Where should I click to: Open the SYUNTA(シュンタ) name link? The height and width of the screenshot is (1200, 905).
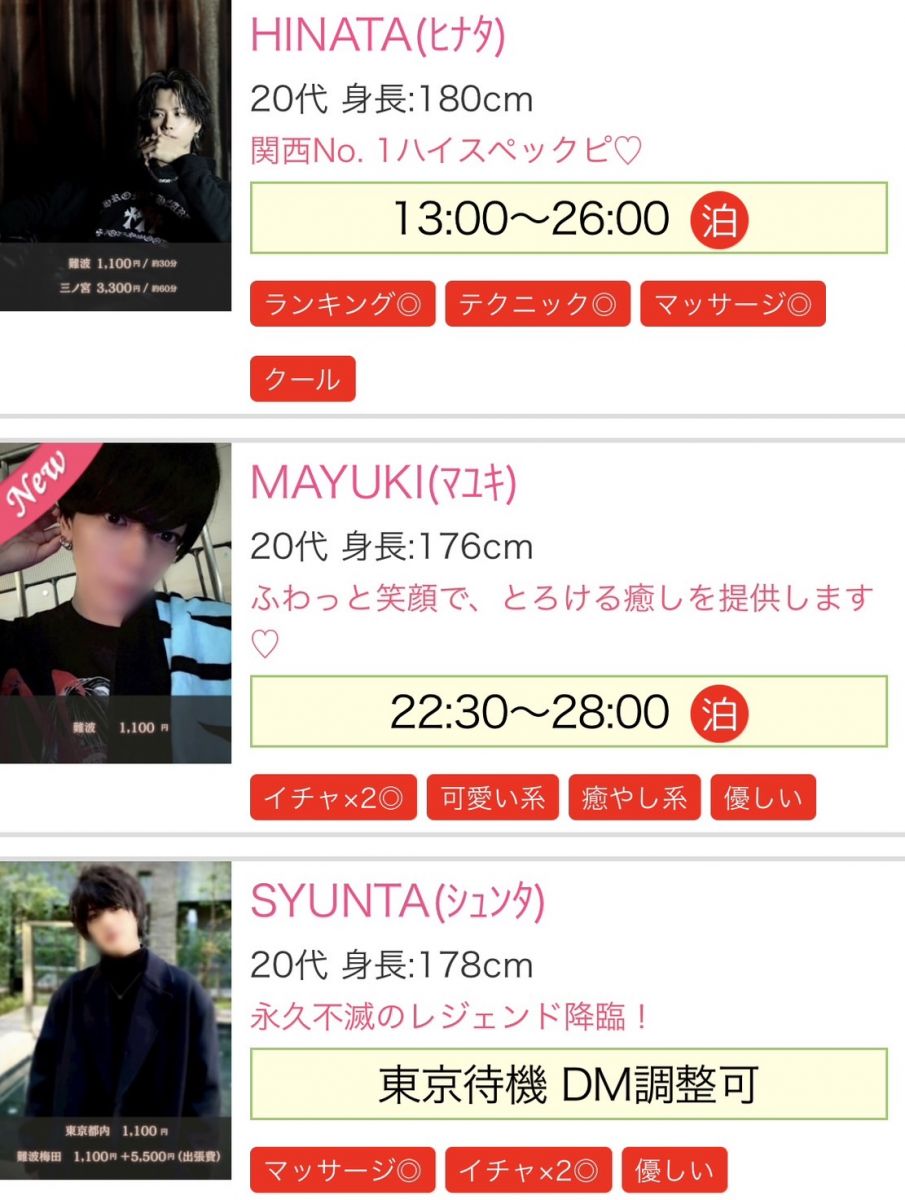(x=397, y=902)
